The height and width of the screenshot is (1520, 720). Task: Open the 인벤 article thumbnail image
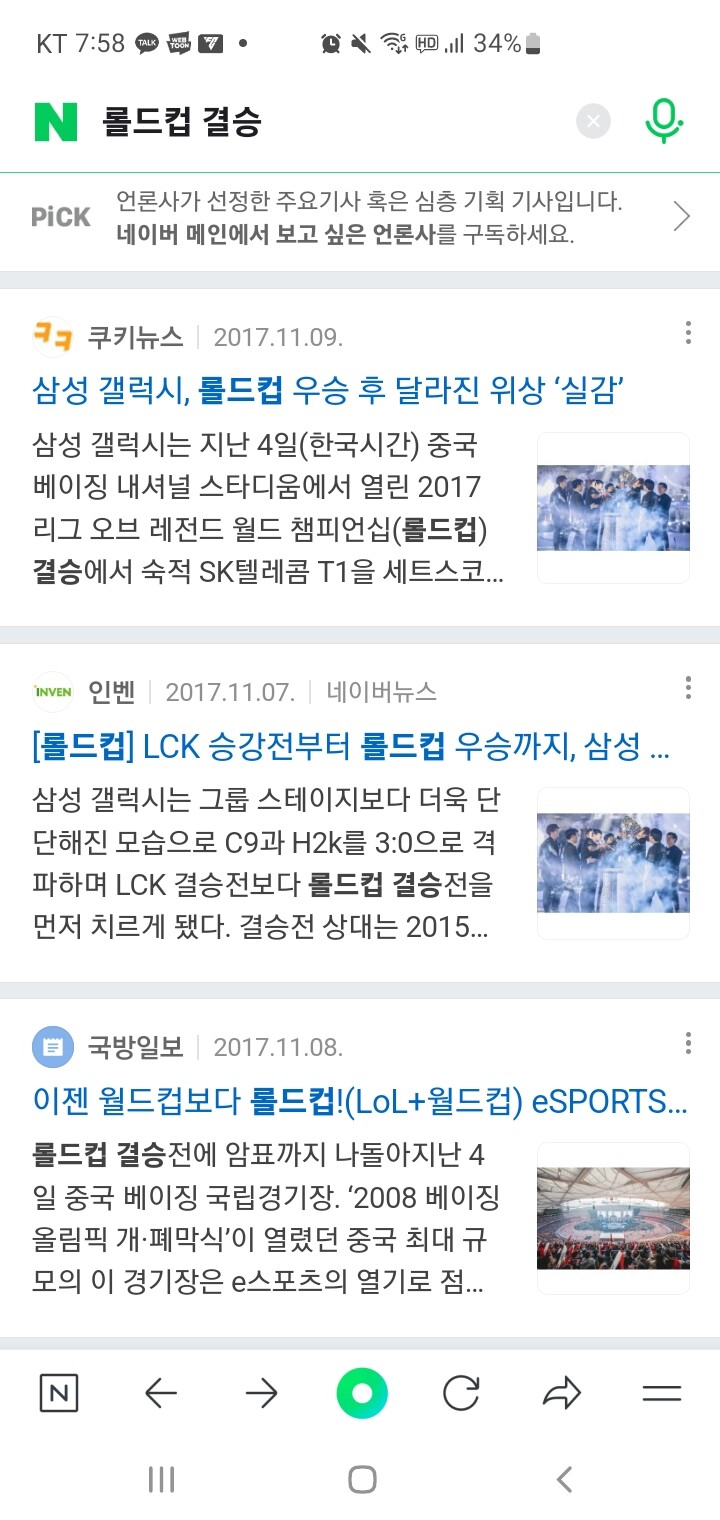[613, 863]
